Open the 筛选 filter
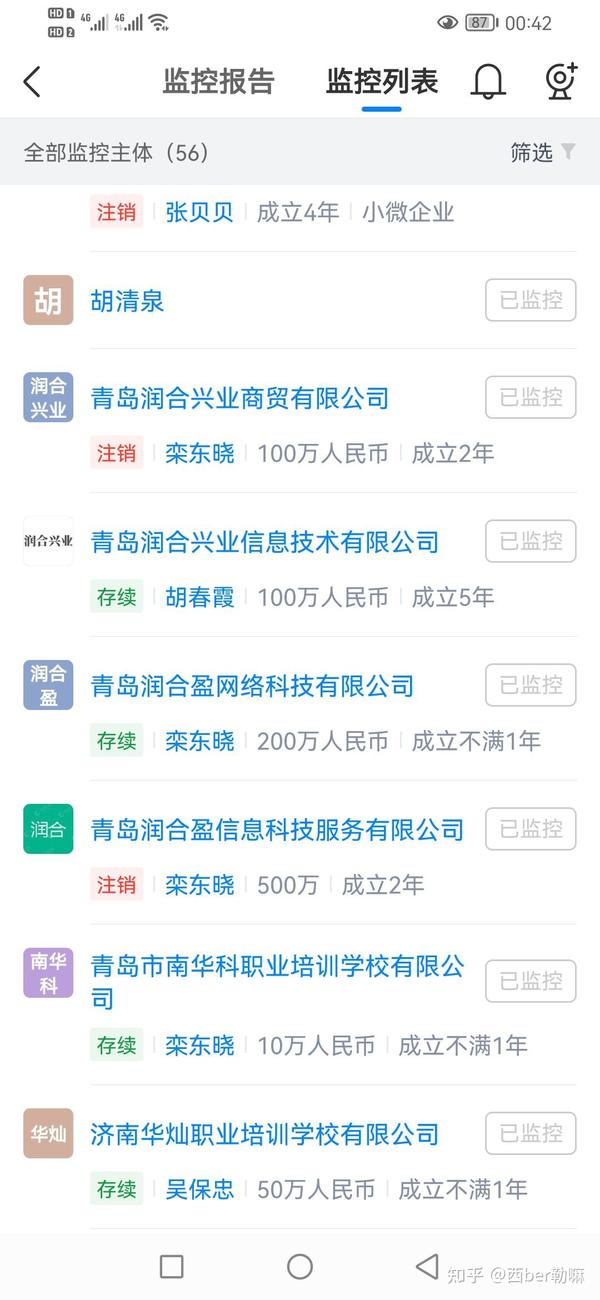Viewport: 600px width, 1300px height. click(x=543, y=152)
